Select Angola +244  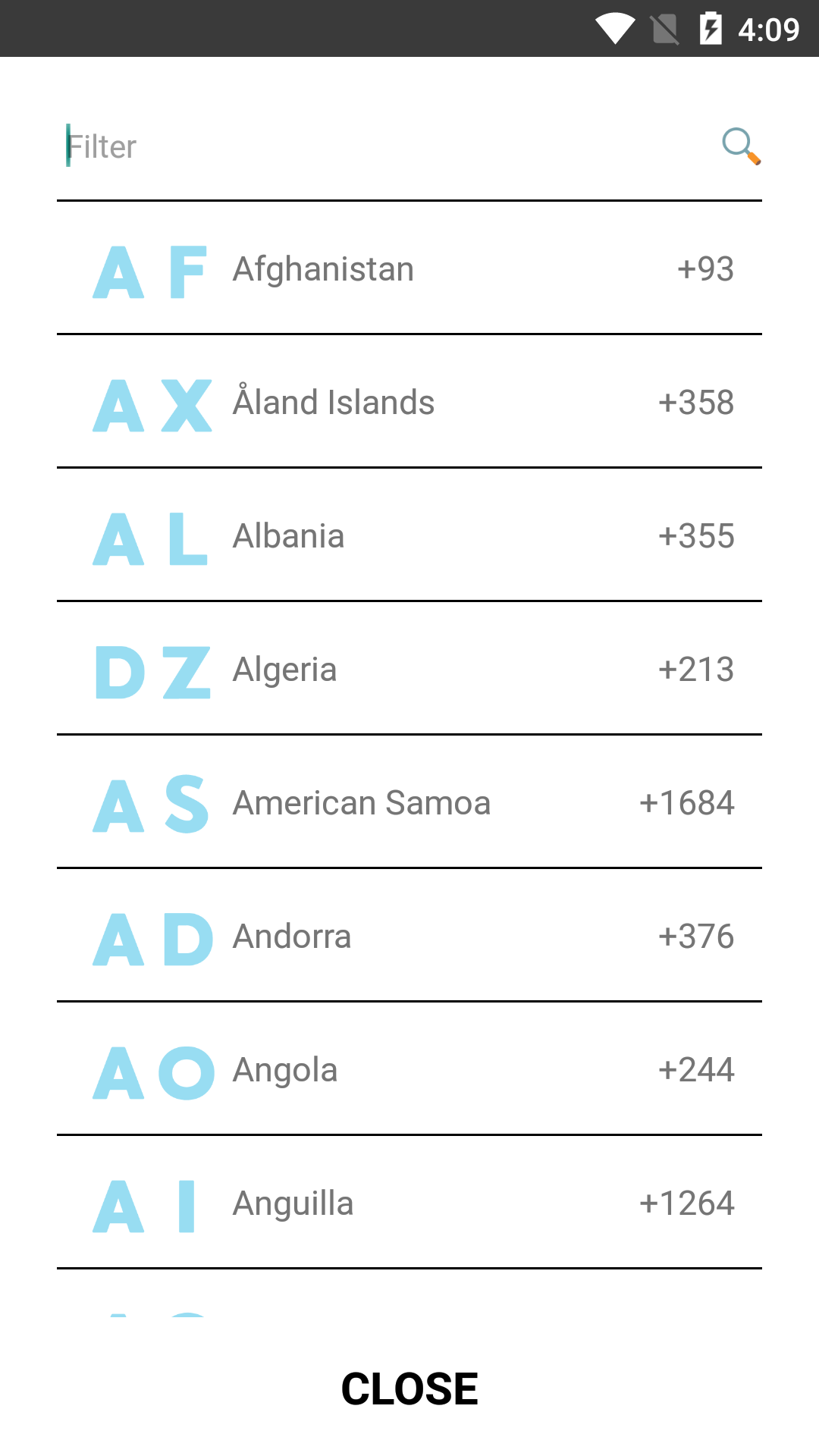(x=409, y=1070)
